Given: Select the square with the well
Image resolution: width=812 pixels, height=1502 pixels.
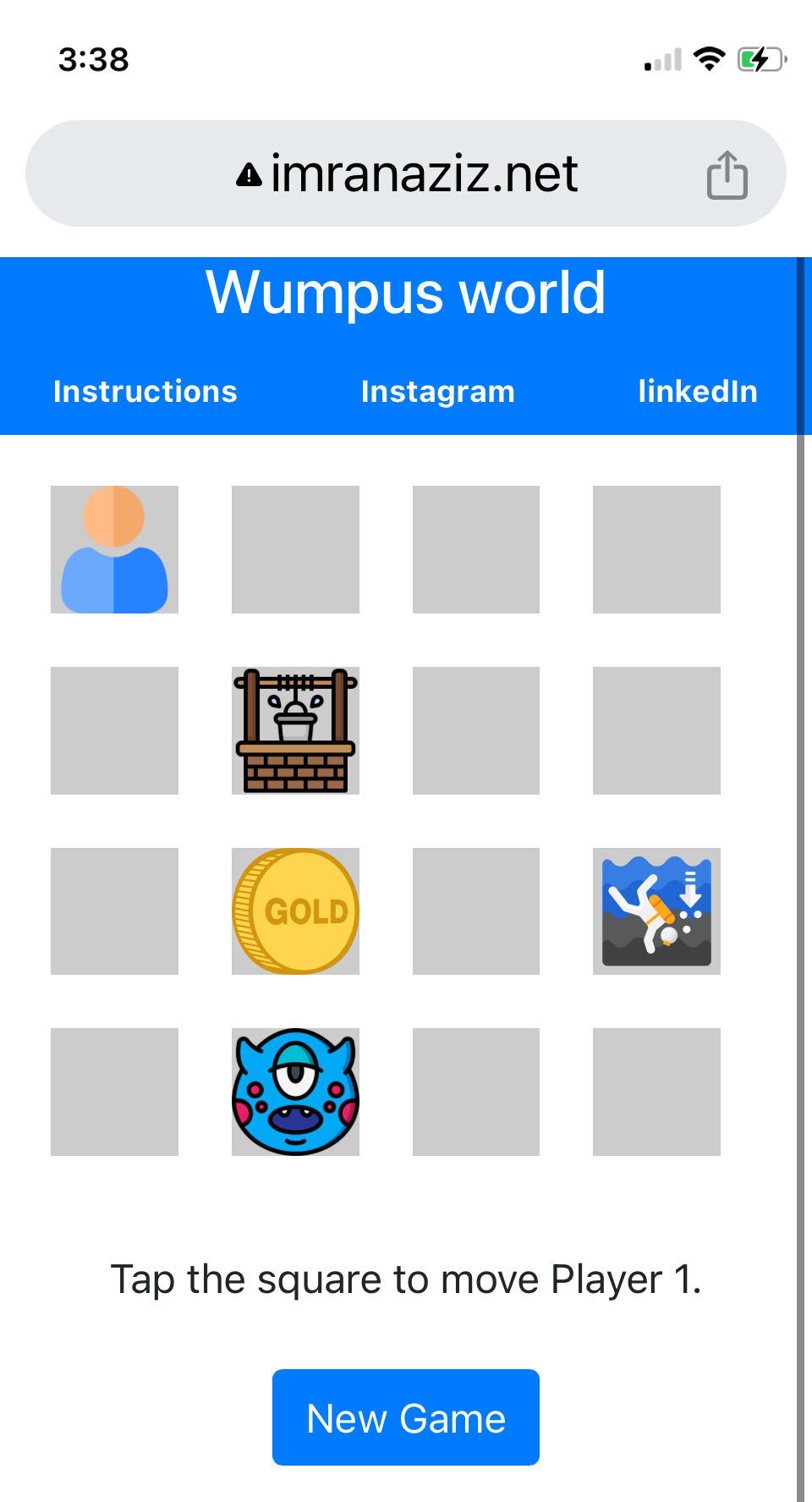Looking at the screenshot, I should [295, 730].
